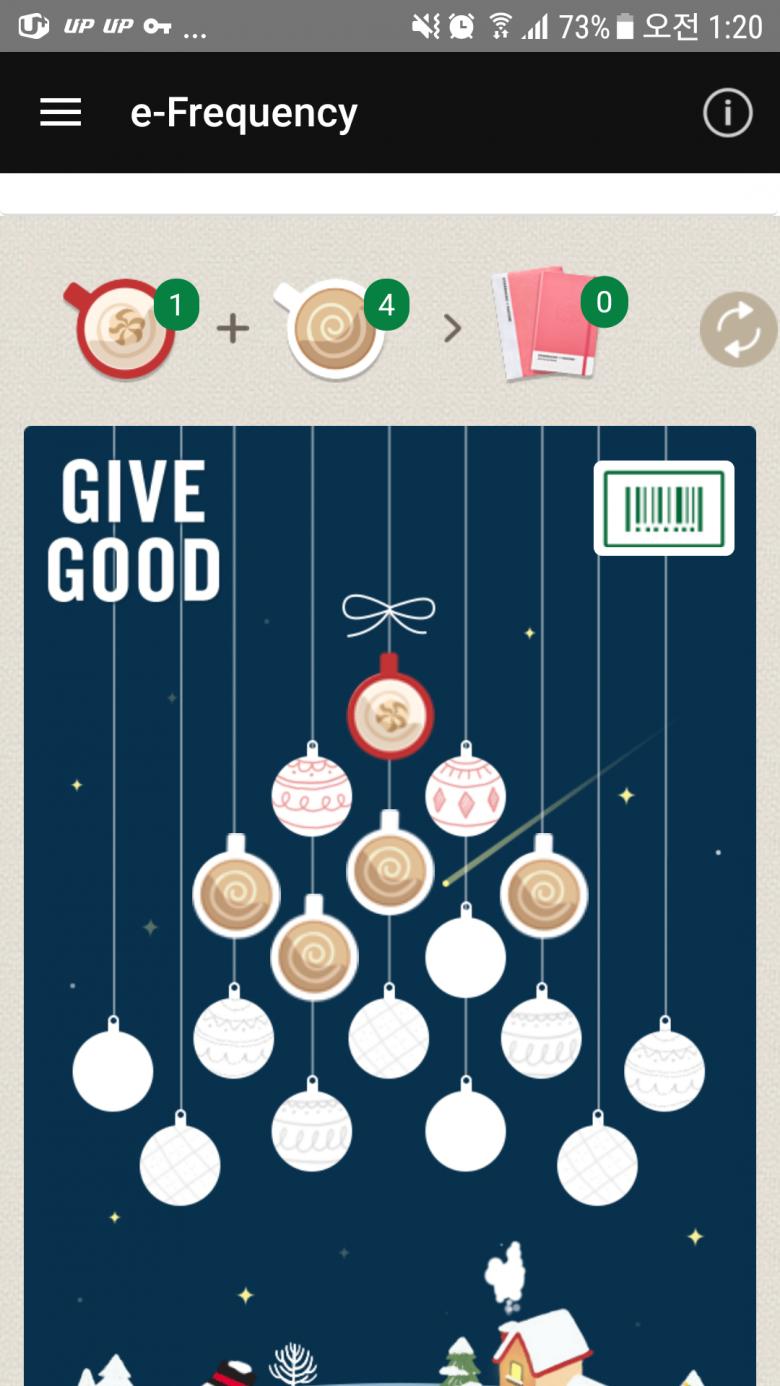Tap the round refresh button
Screen dimensions: 780x1386
pyautogui.click(x=738, y=330)
